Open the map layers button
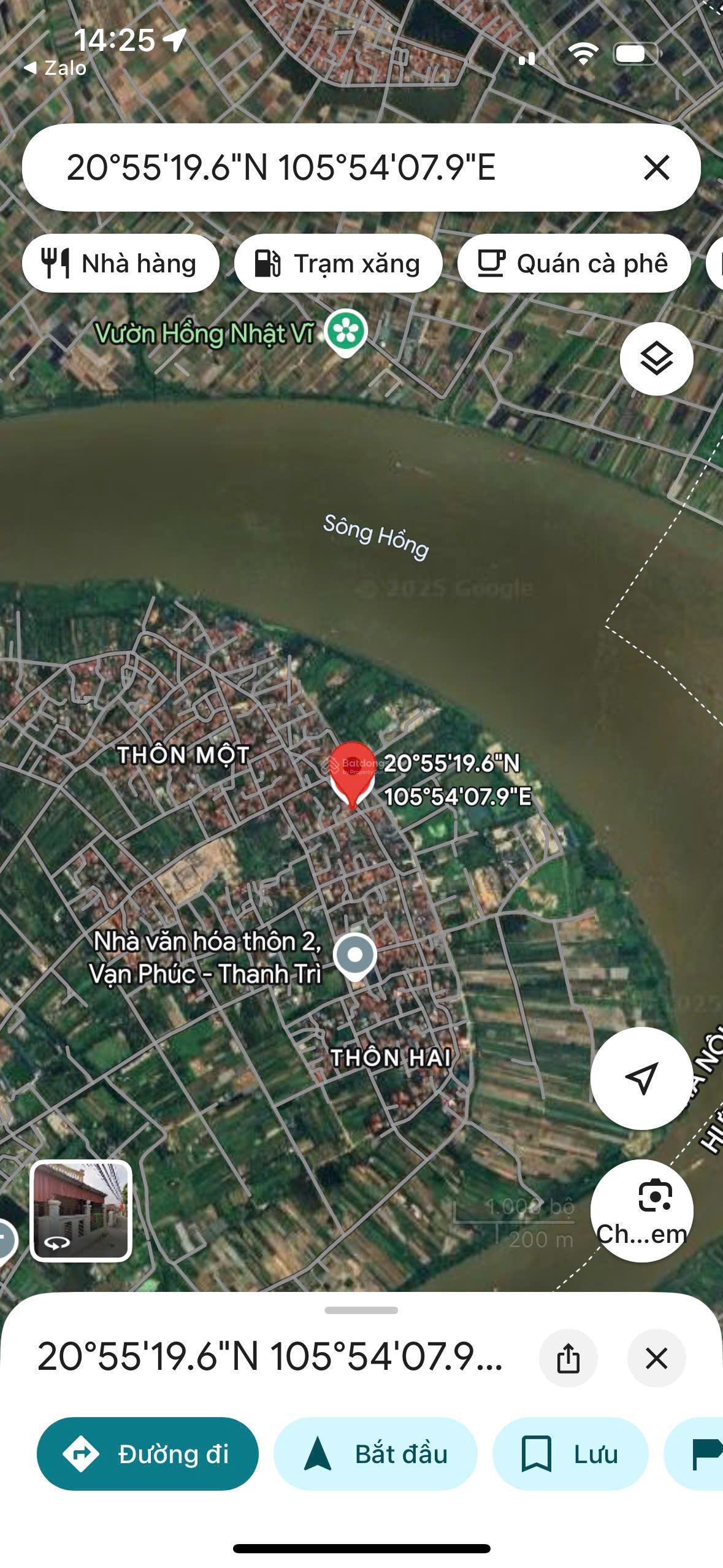The image size is (723, 1568). (656, 359)
